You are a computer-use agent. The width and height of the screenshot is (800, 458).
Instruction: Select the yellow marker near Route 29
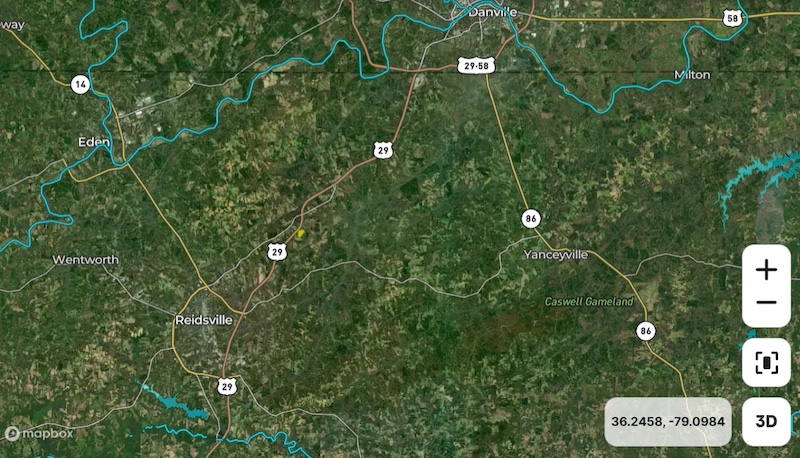click(299, 234)
